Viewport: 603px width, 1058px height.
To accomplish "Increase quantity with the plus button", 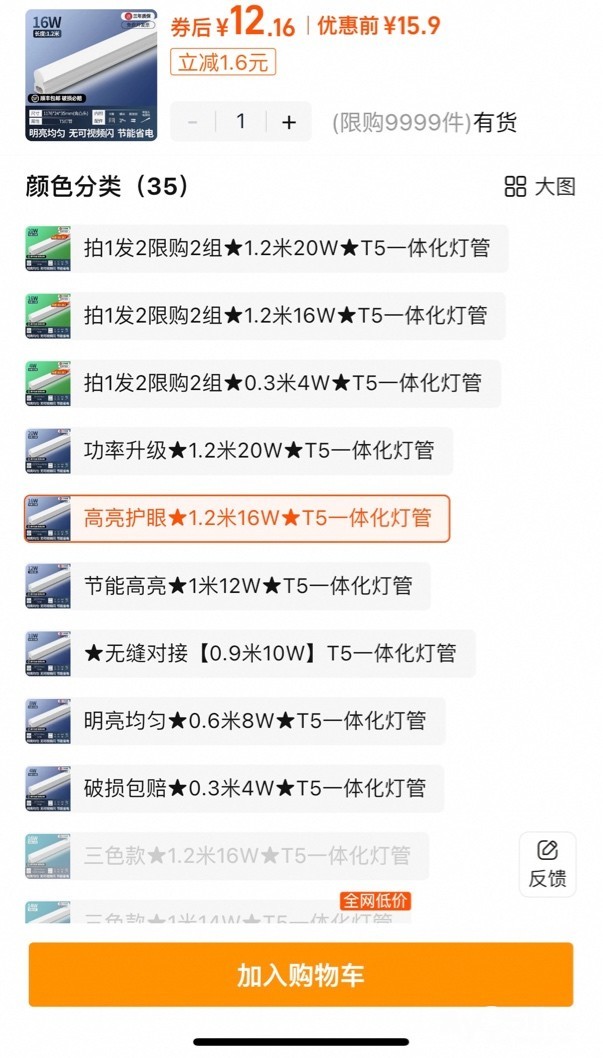I will (x=289, y=122).
